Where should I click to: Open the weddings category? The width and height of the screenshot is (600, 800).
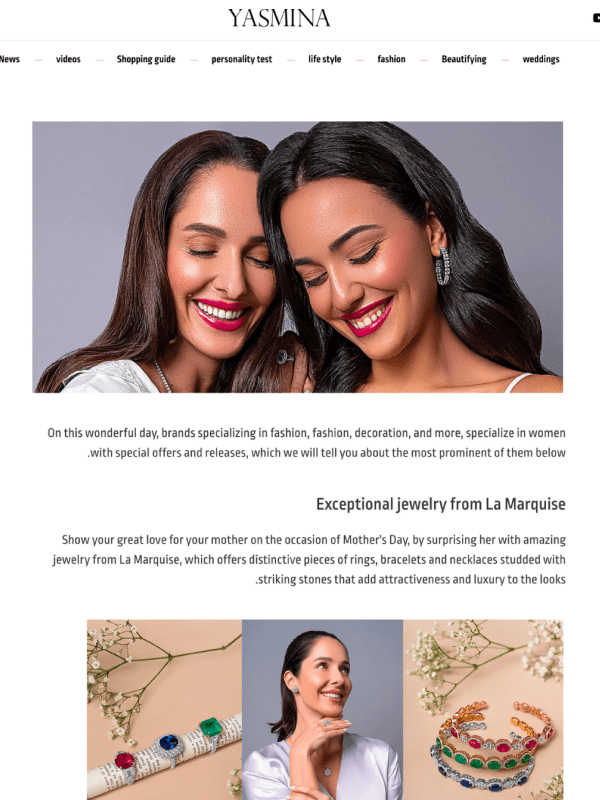click(541, 59)
